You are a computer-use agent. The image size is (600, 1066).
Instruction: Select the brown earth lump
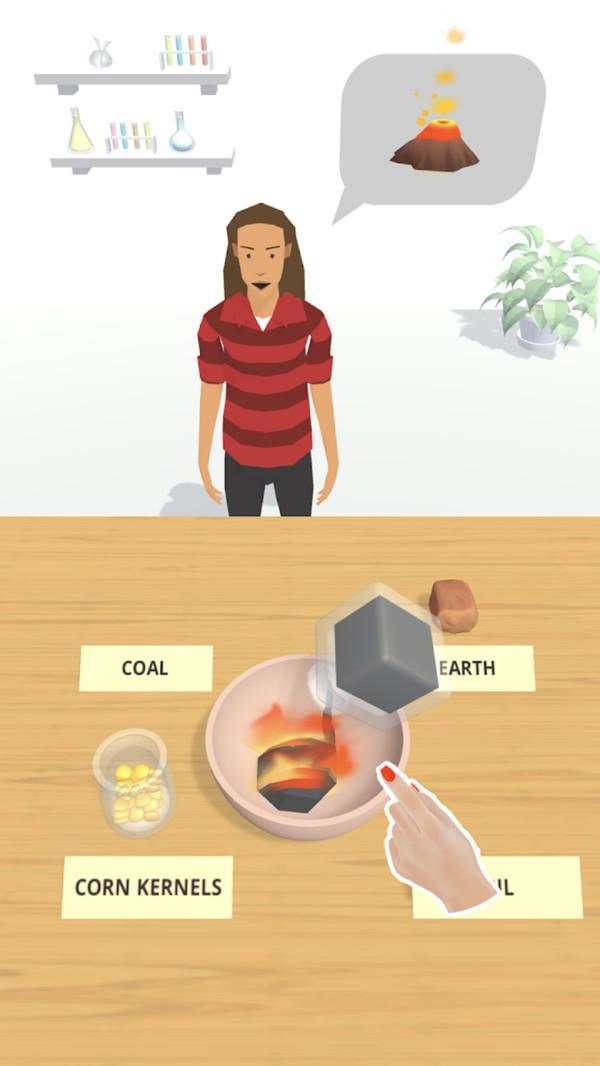pos(453,606)
